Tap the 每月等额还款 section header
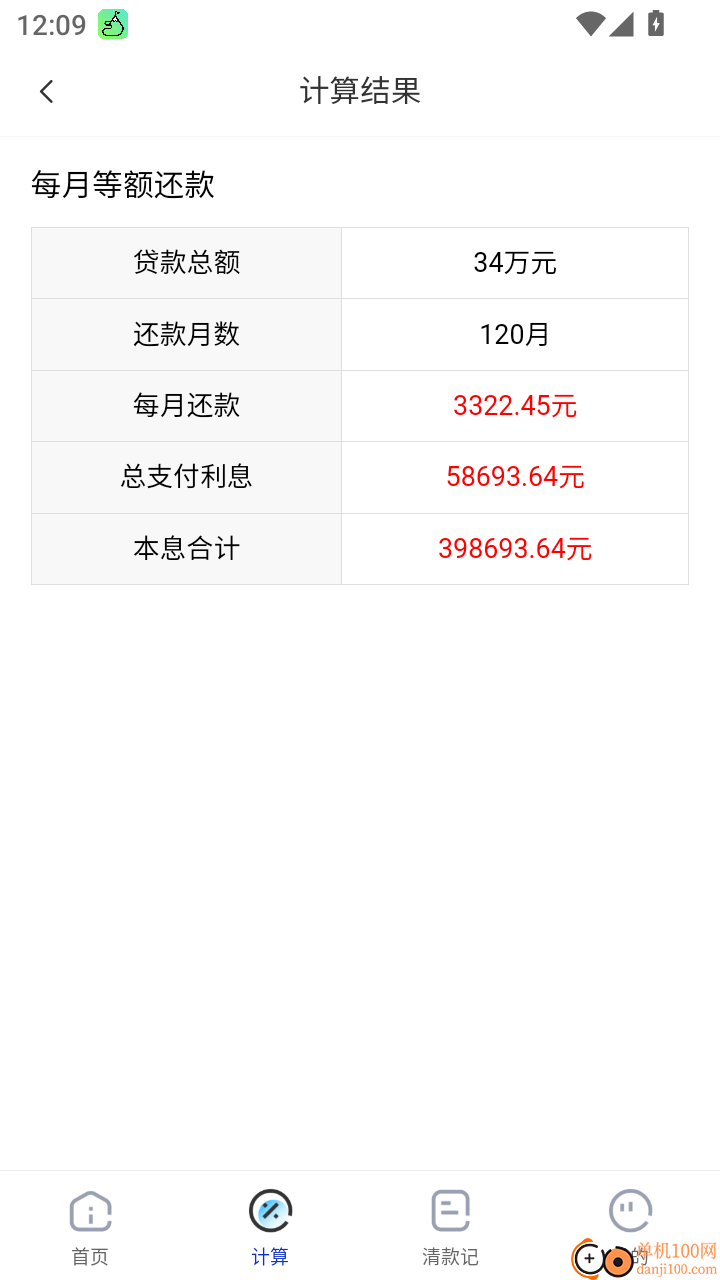 123,186
